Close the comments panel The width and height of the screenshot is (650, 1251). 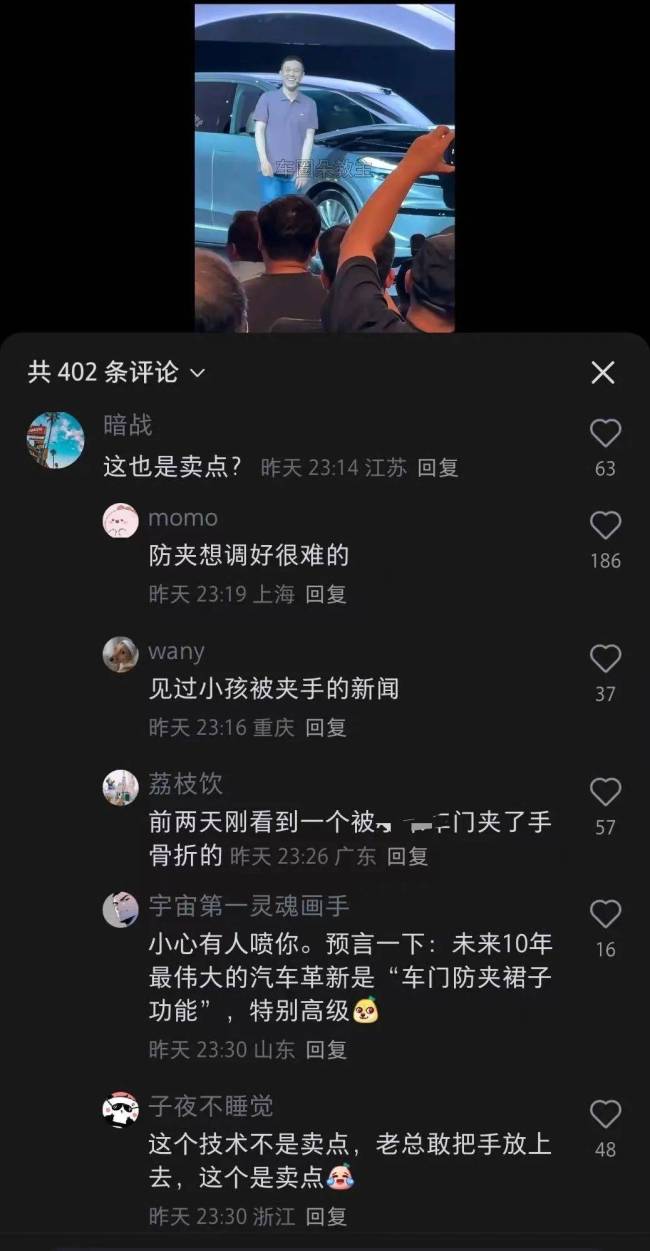point(603,373)
